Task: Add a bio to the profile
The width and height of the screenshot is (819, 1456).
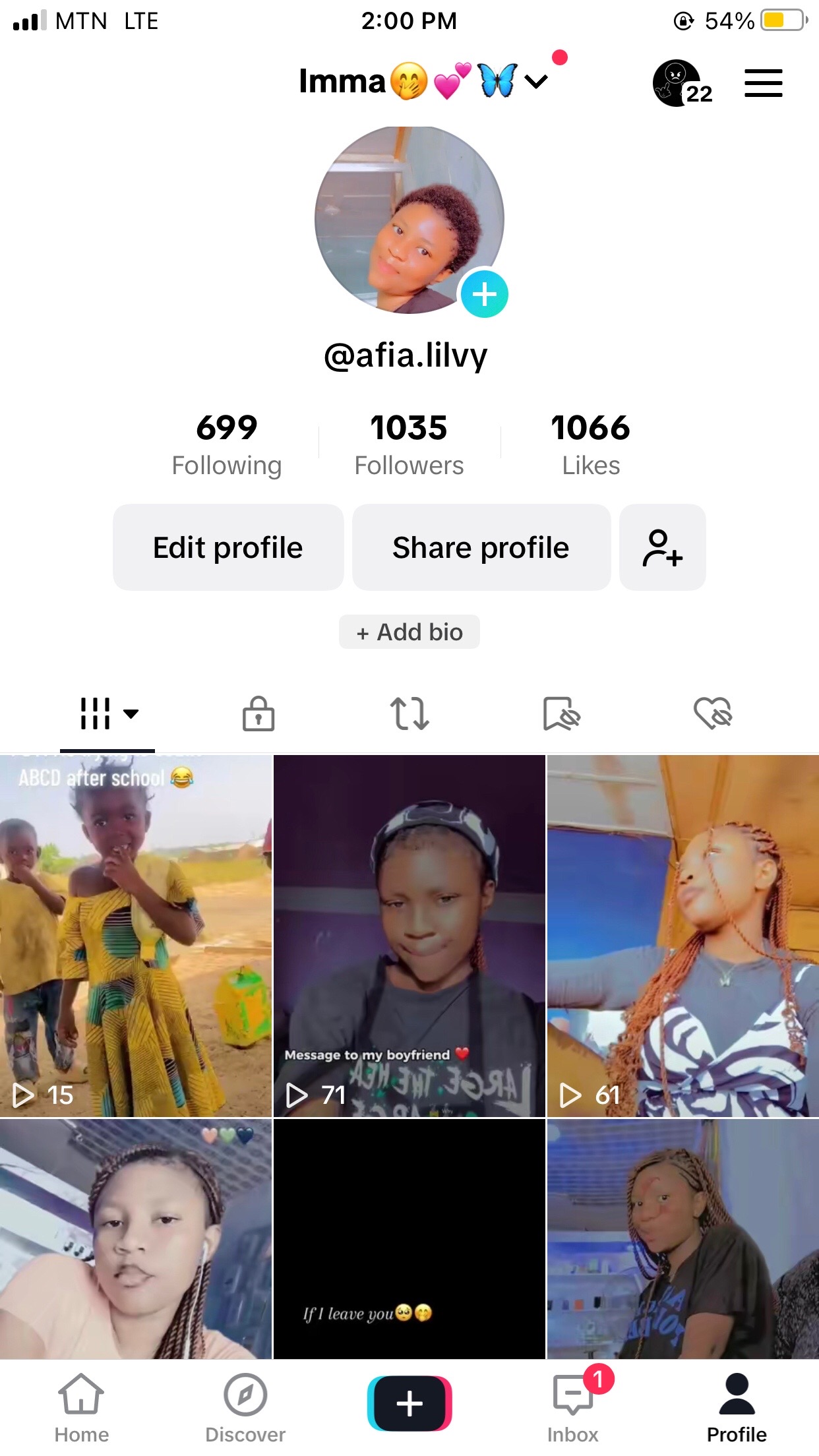Action: (x=409, y=632)
